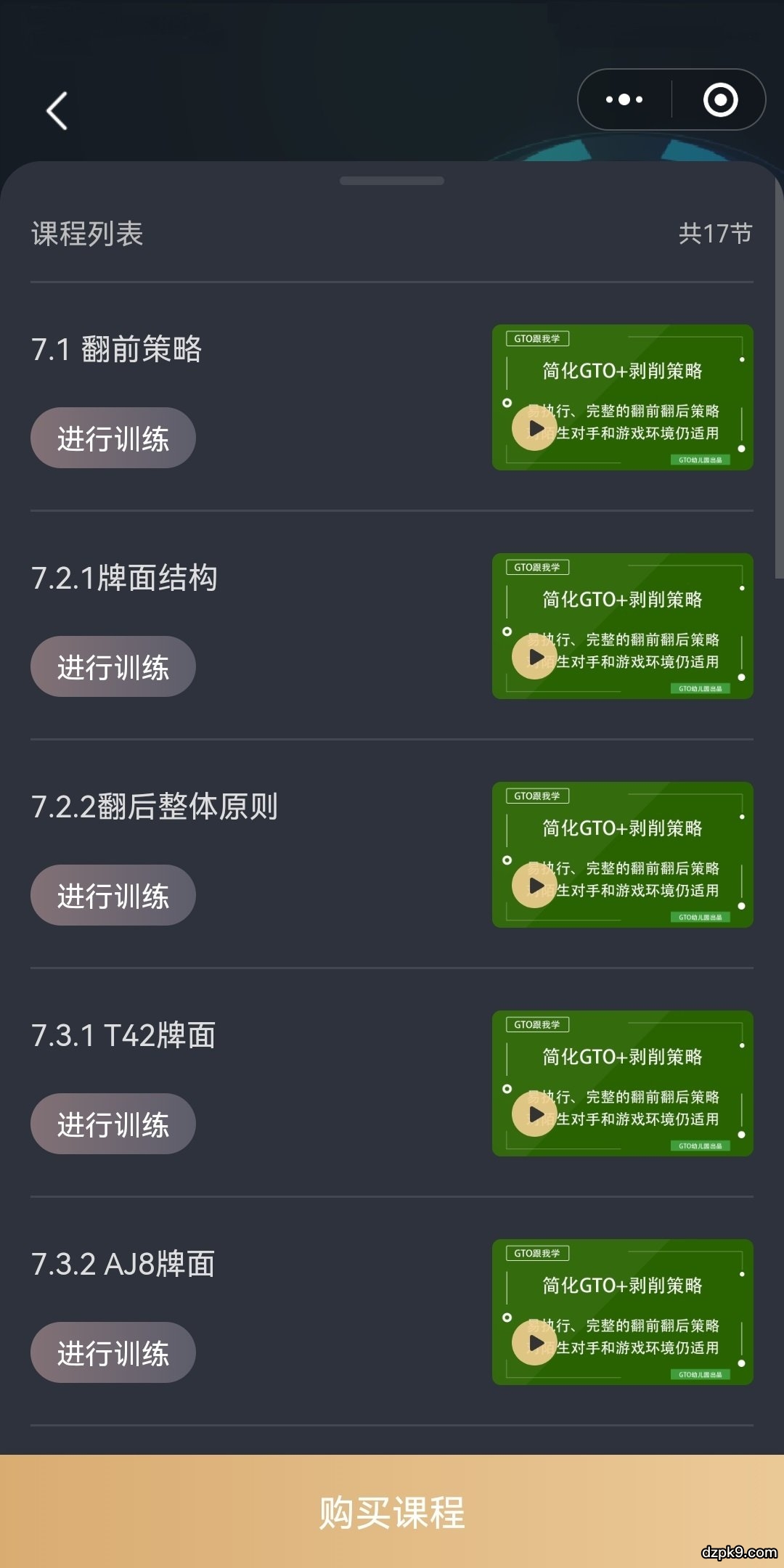
Task: Open the mini-program more options (...) menu
Action: pos(623,100)
